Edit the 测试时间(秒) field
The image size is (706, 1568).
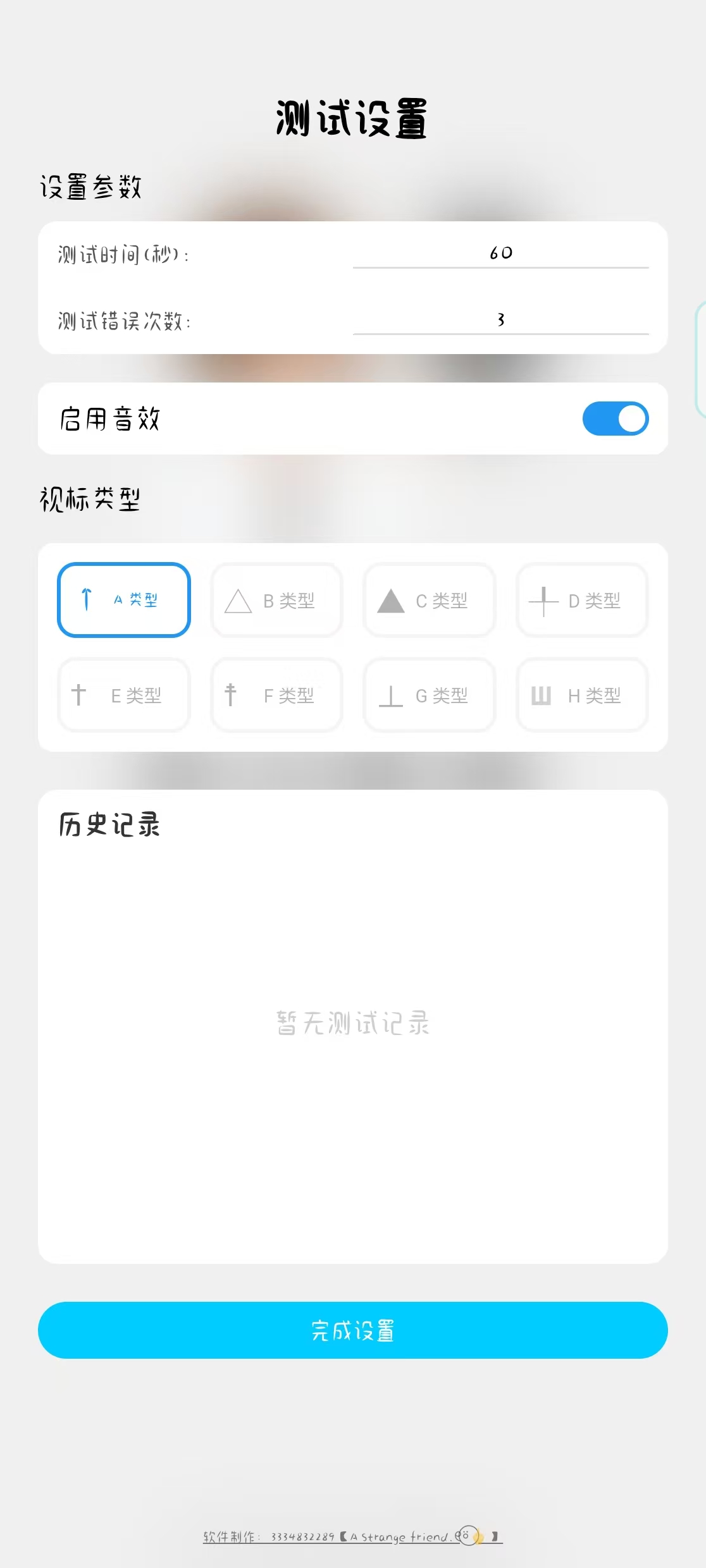pyautogui.click(x=500, y=254)
